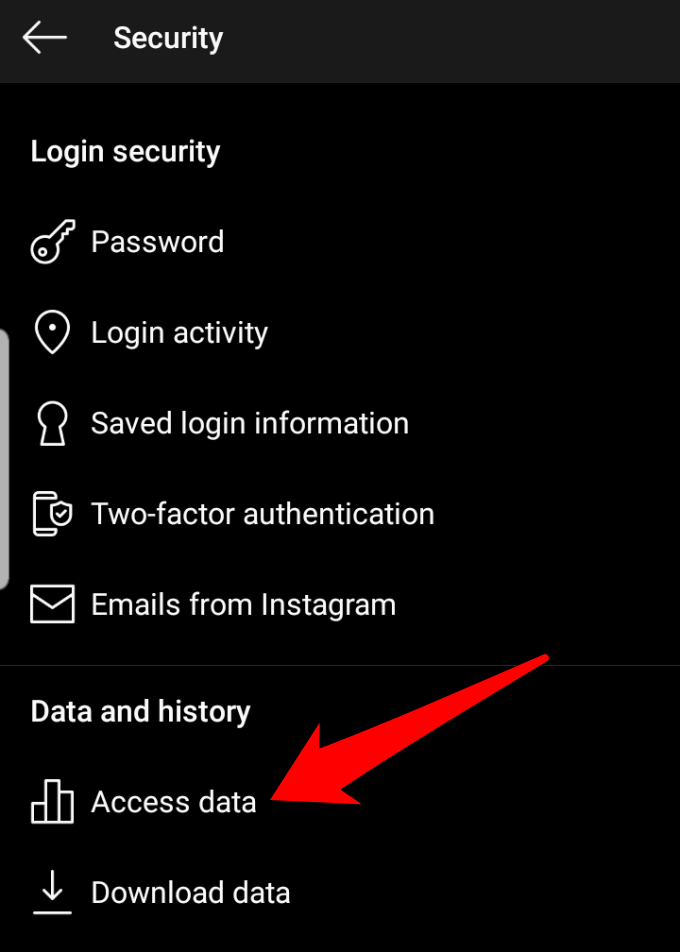
Task: Open the Access data row
Action: [x=173, y=802]
